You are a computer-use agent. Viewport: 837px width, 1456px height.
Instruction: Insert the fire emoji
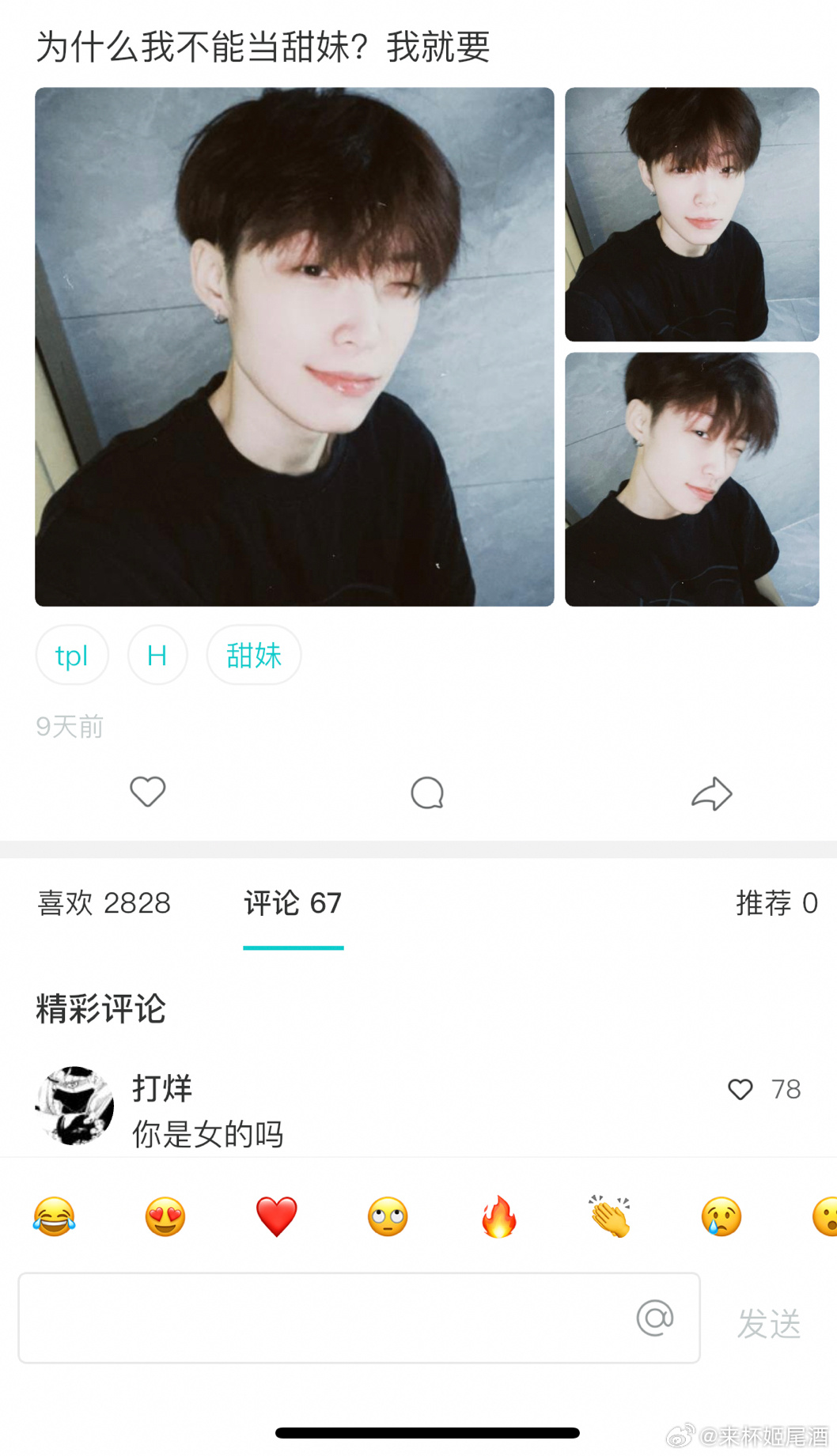(499, 1216)
